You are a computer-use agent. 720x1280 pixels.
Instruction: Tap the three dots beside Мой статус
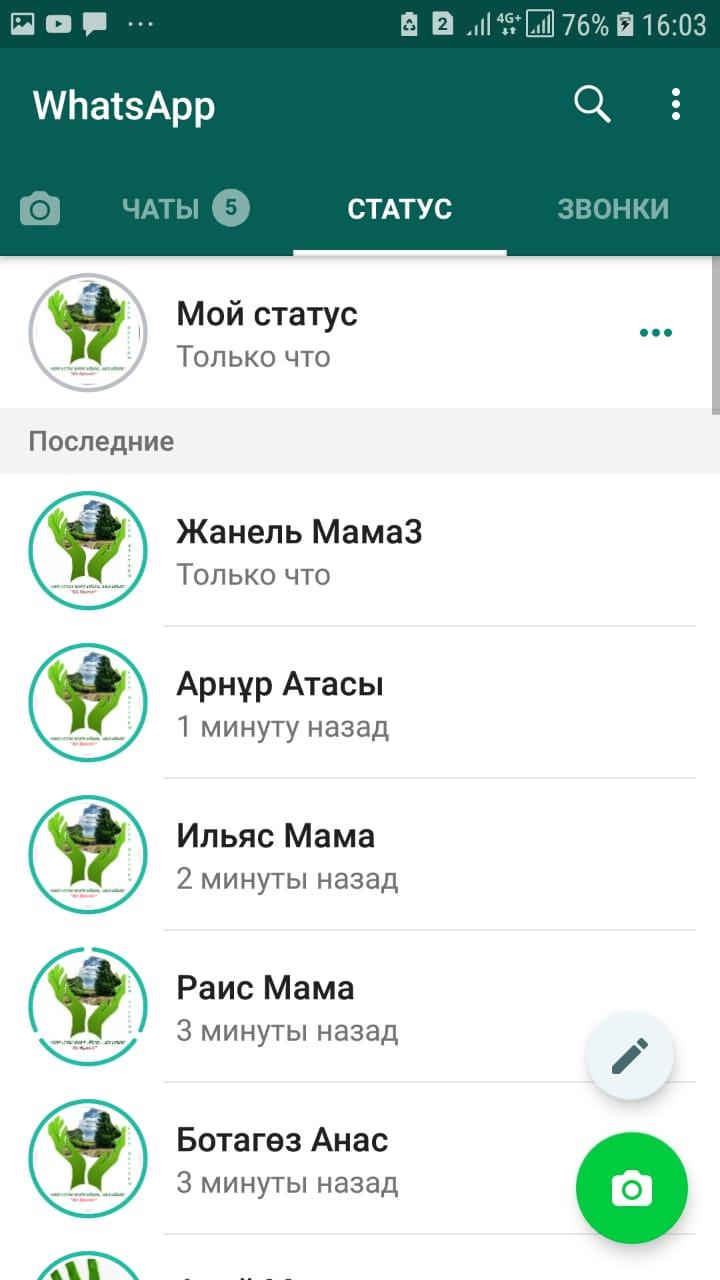click(656, 333)
